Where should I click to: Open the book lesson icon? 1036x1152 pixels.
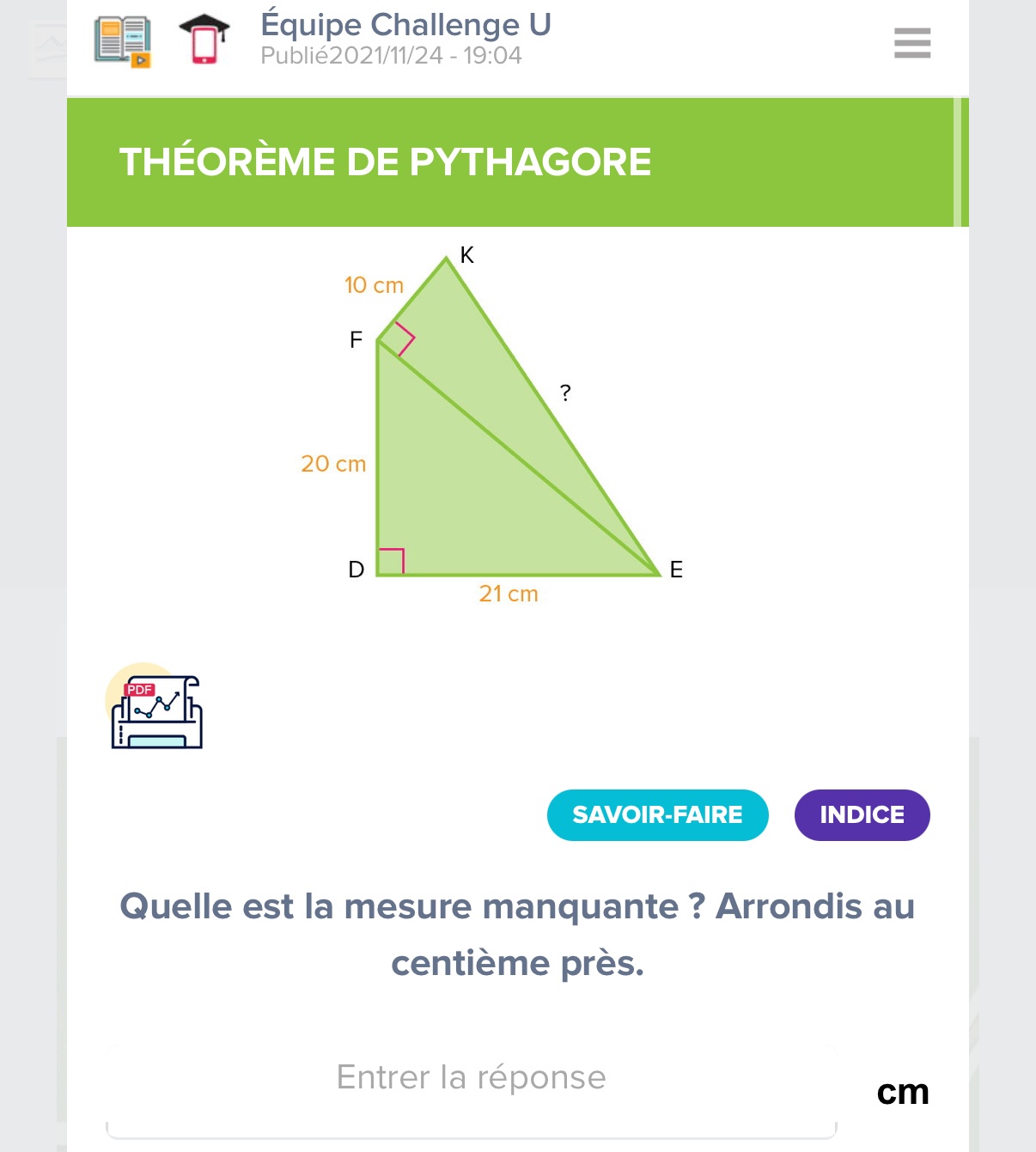coord(123,41)
